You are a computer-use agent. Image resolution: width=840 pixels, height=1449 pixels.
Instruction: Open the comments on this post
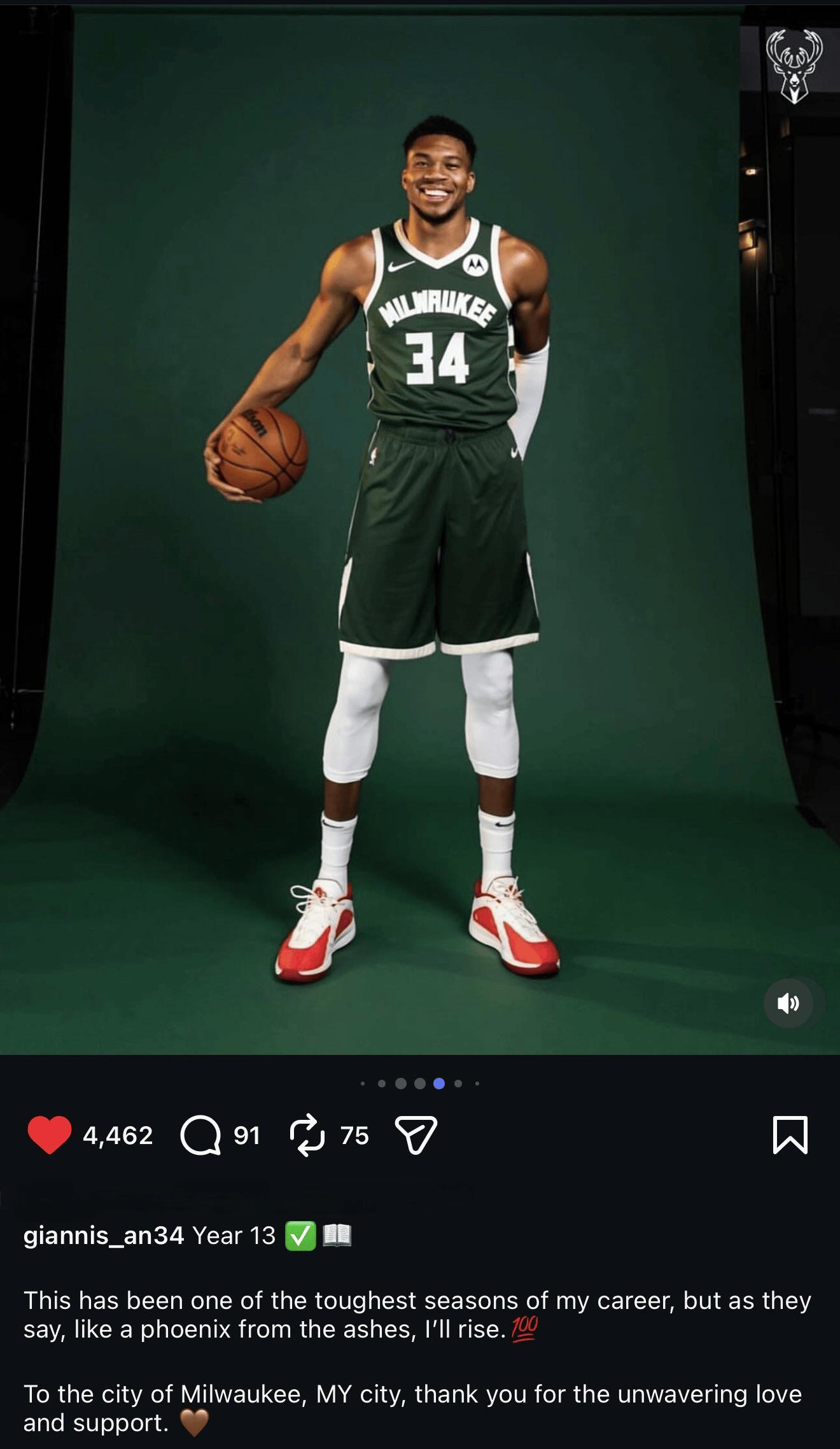[200, 1135]
